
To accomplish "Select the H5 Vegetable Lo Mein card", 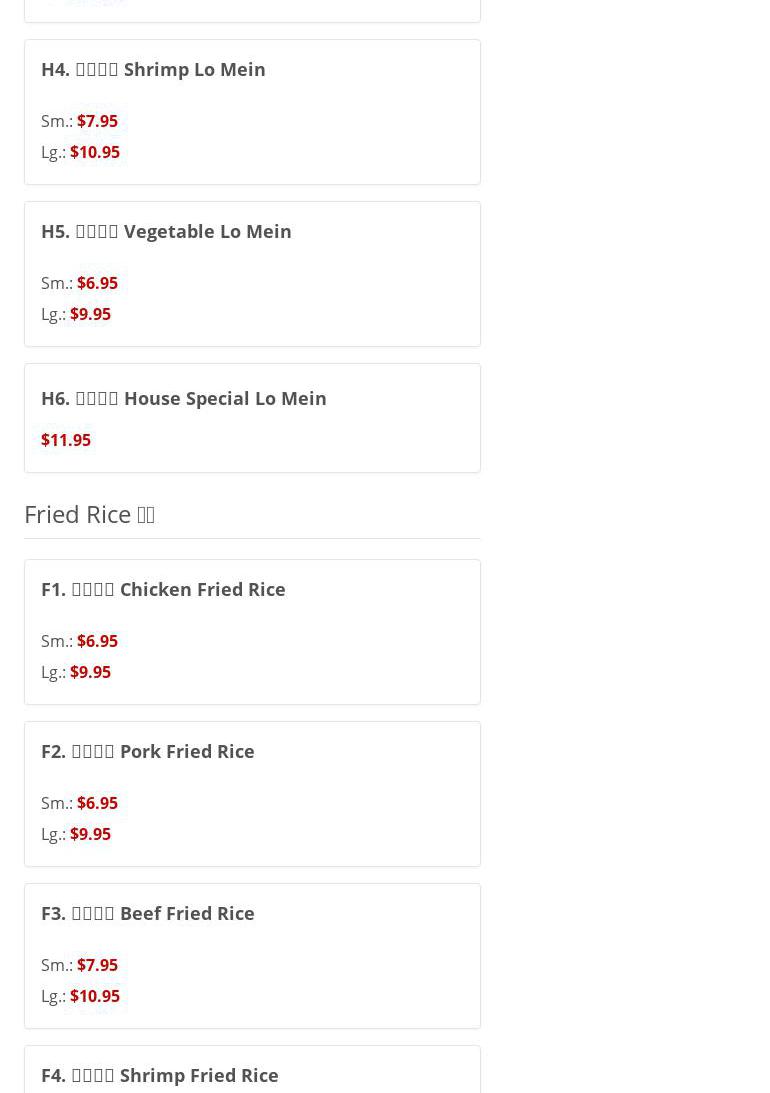I will tap(252, 273).
